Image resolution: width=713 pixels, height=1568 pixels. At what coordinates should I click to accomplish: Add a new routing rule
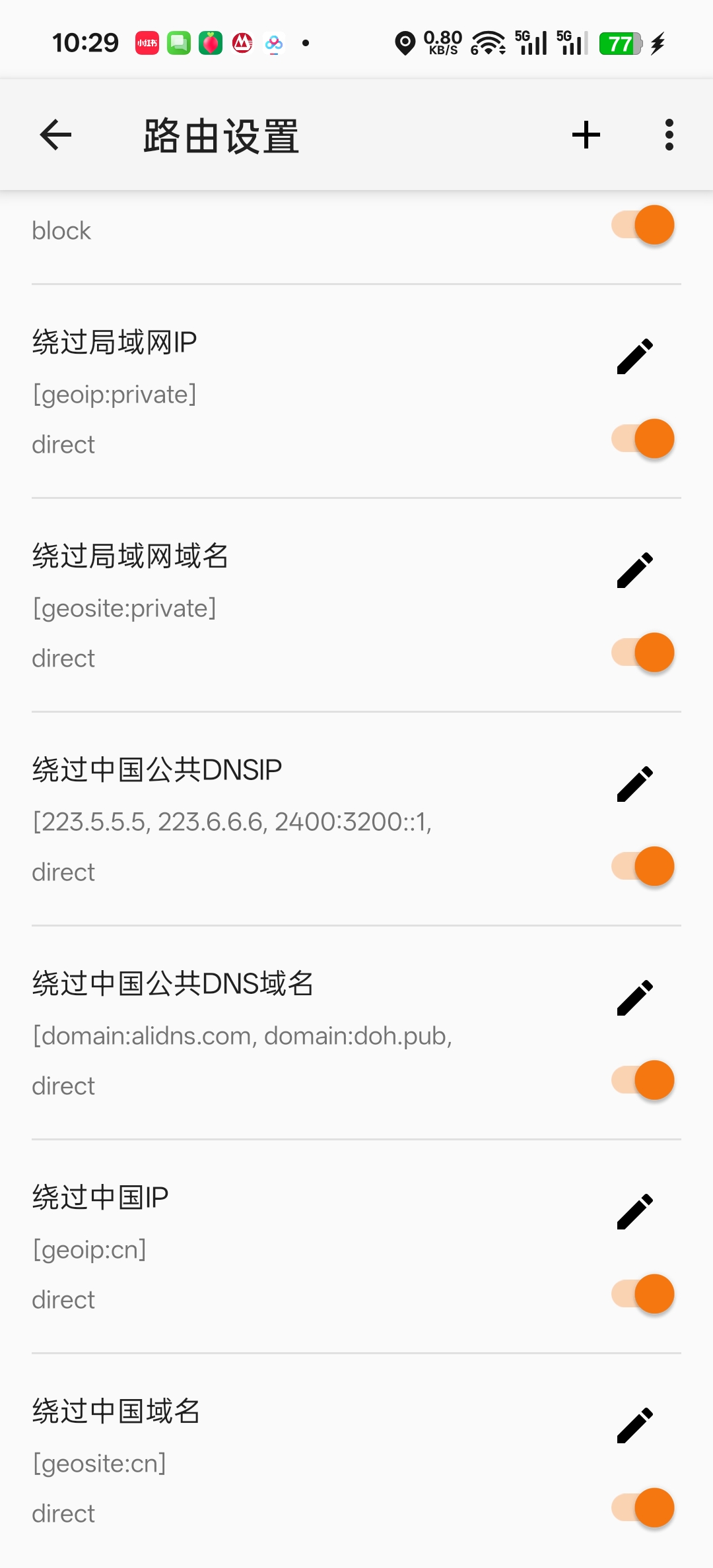point(586,135)
